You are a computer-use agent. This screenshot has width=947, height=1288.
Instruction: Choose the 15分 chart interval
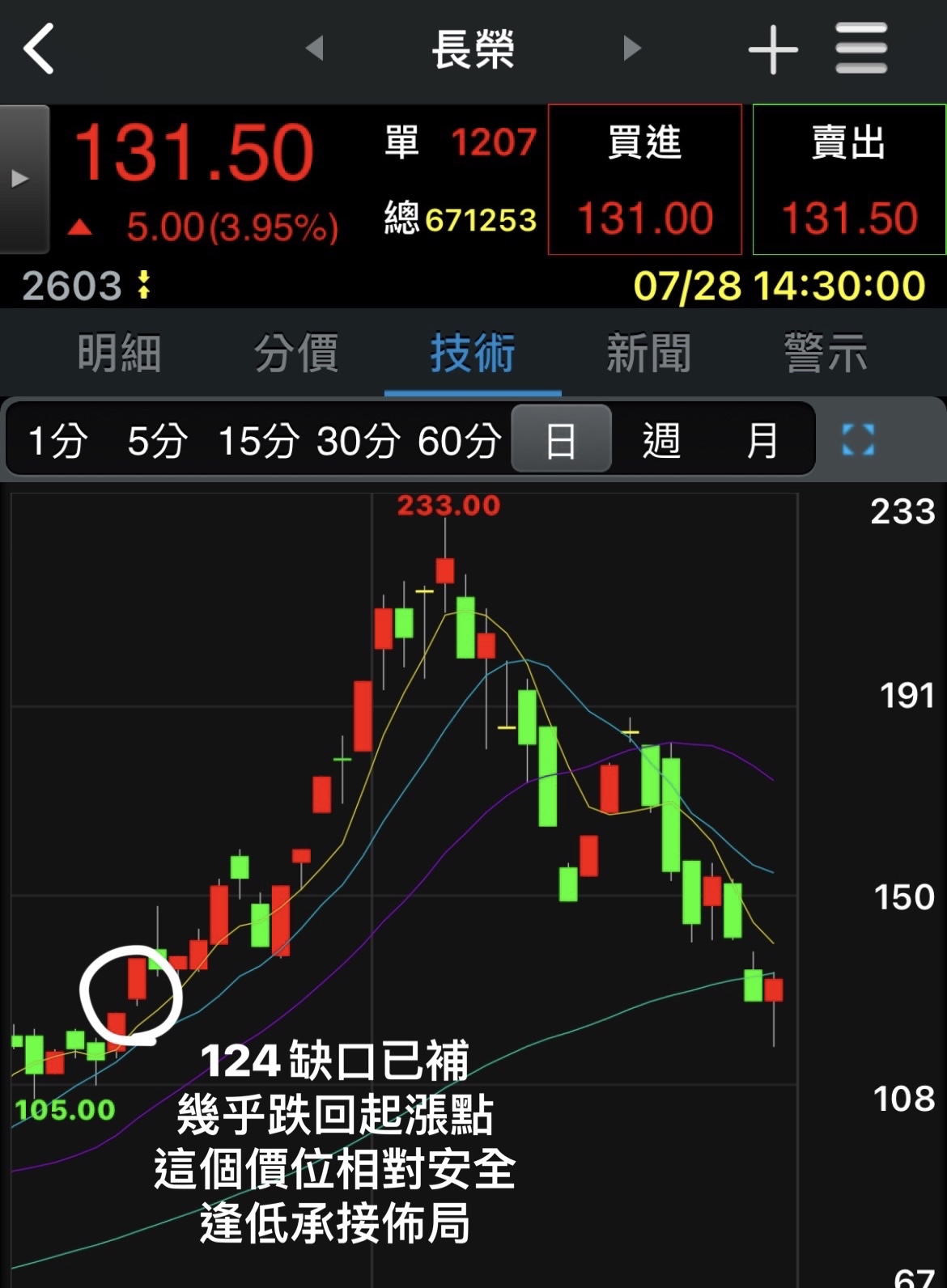[259, 441]
